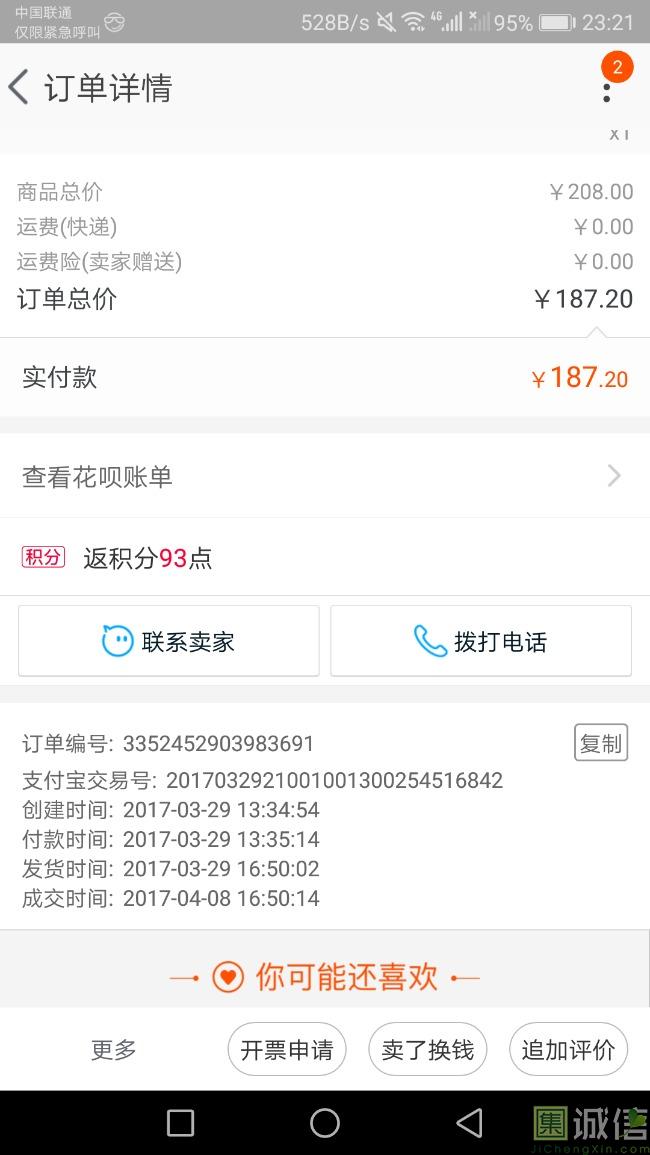Call the seller via 拨打电话
650x1155 pixels.
pyautogui.click(x=481, y=641)
